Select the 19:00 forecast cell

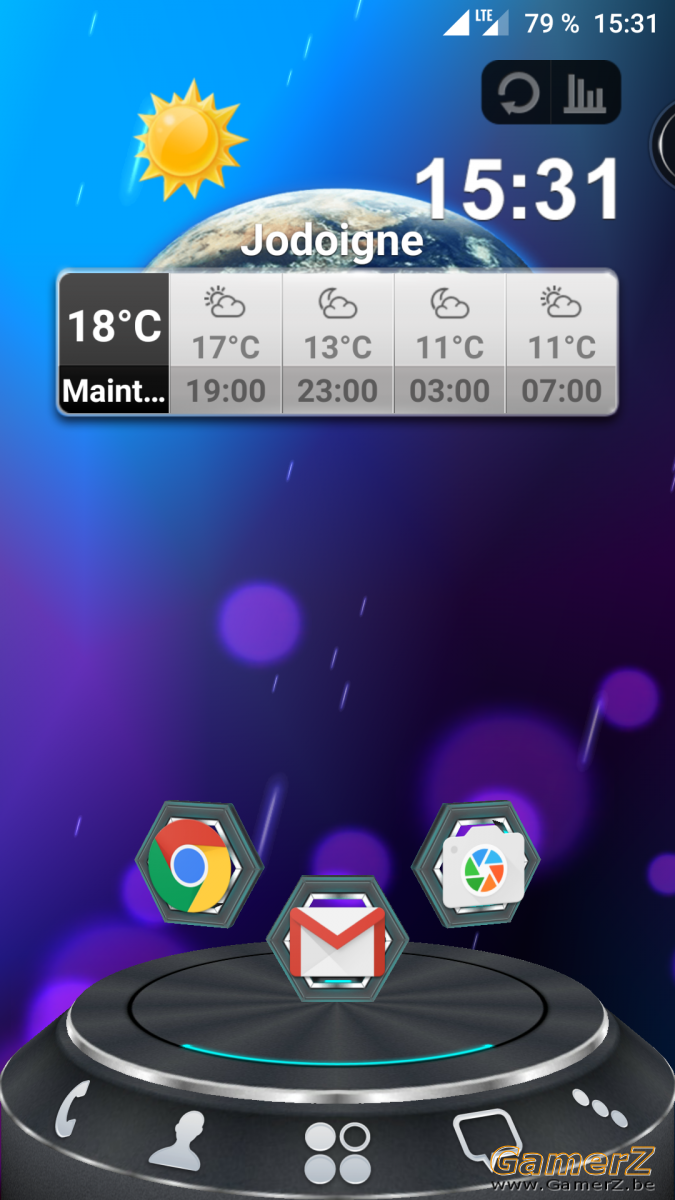point(226,342)
